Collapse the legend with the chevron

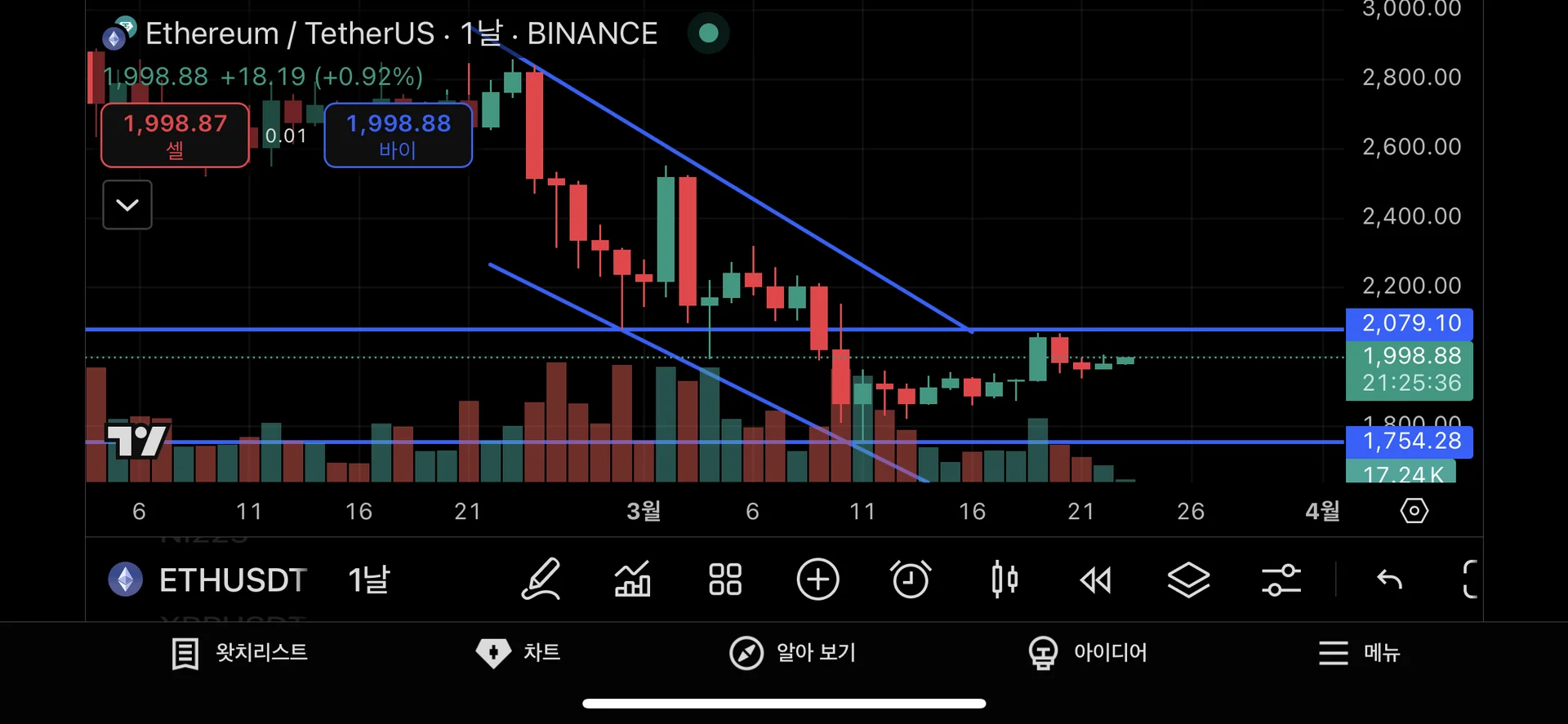[127, 204]
